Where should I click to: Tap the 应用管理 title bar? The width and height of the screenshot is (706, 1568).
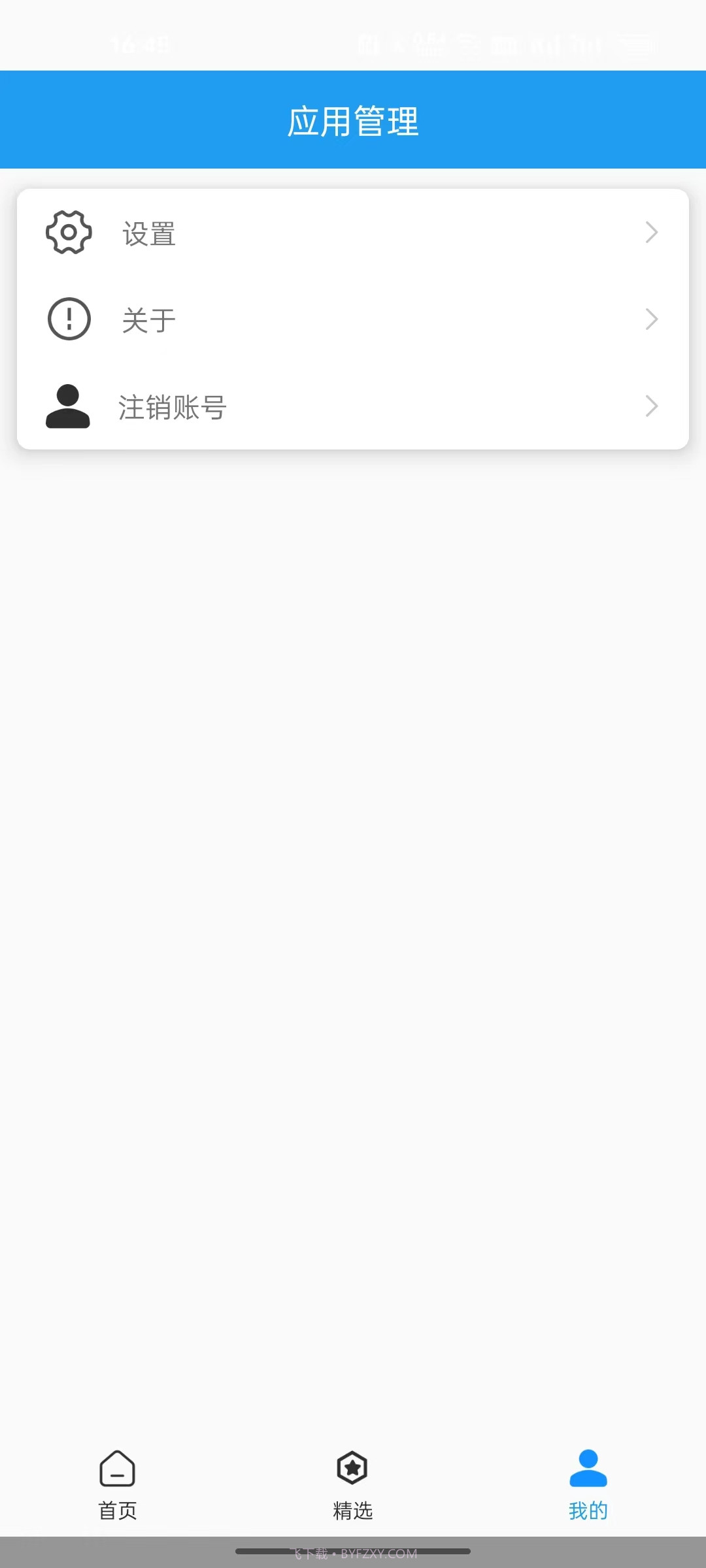[353, 120]
